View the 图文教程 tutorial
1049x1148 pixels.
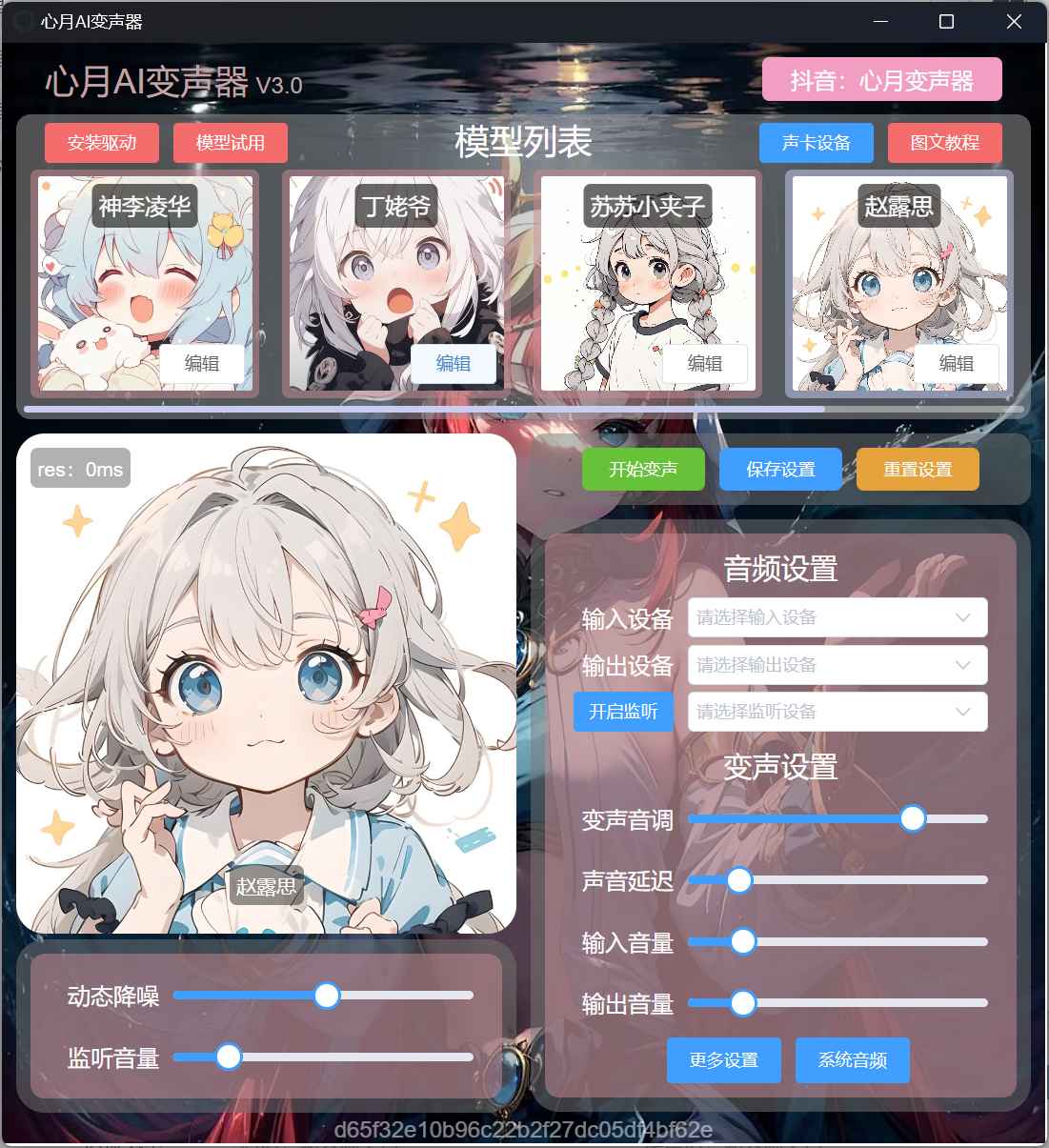(944, 143)
